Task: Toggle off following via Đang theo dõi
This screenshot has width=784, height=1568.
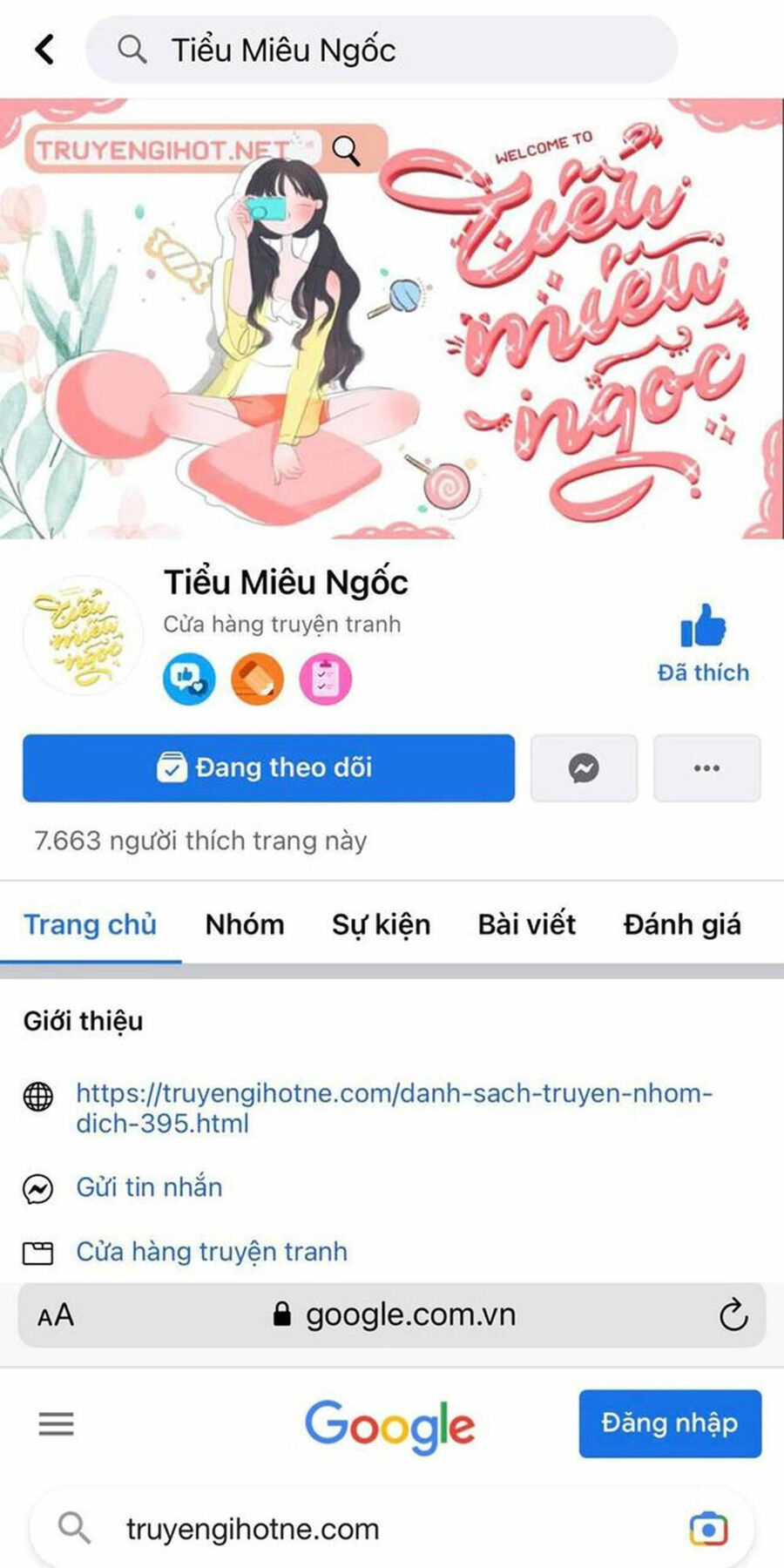Action: pos(268,767)
